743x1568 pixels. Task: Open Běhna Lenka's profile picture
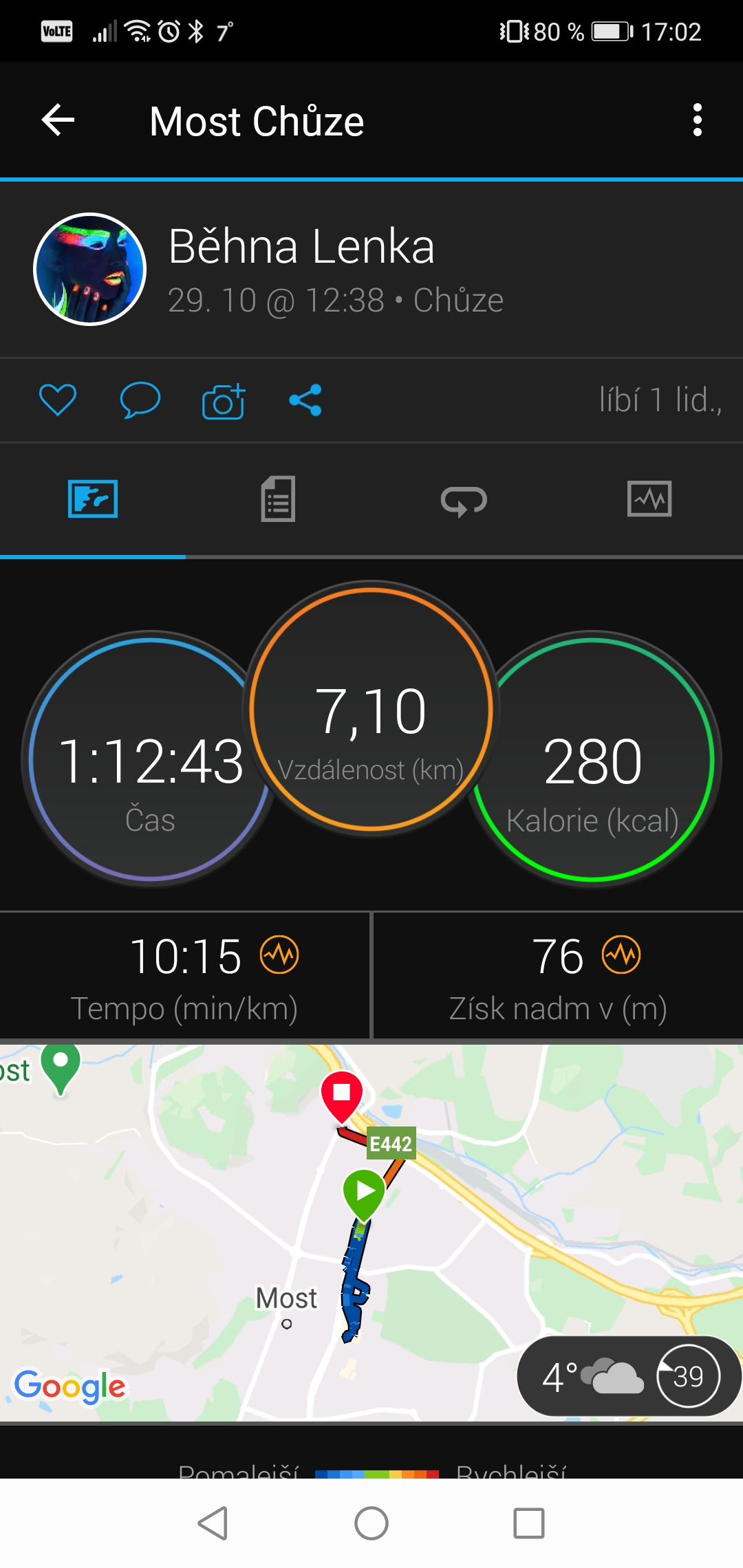[90, 269]
